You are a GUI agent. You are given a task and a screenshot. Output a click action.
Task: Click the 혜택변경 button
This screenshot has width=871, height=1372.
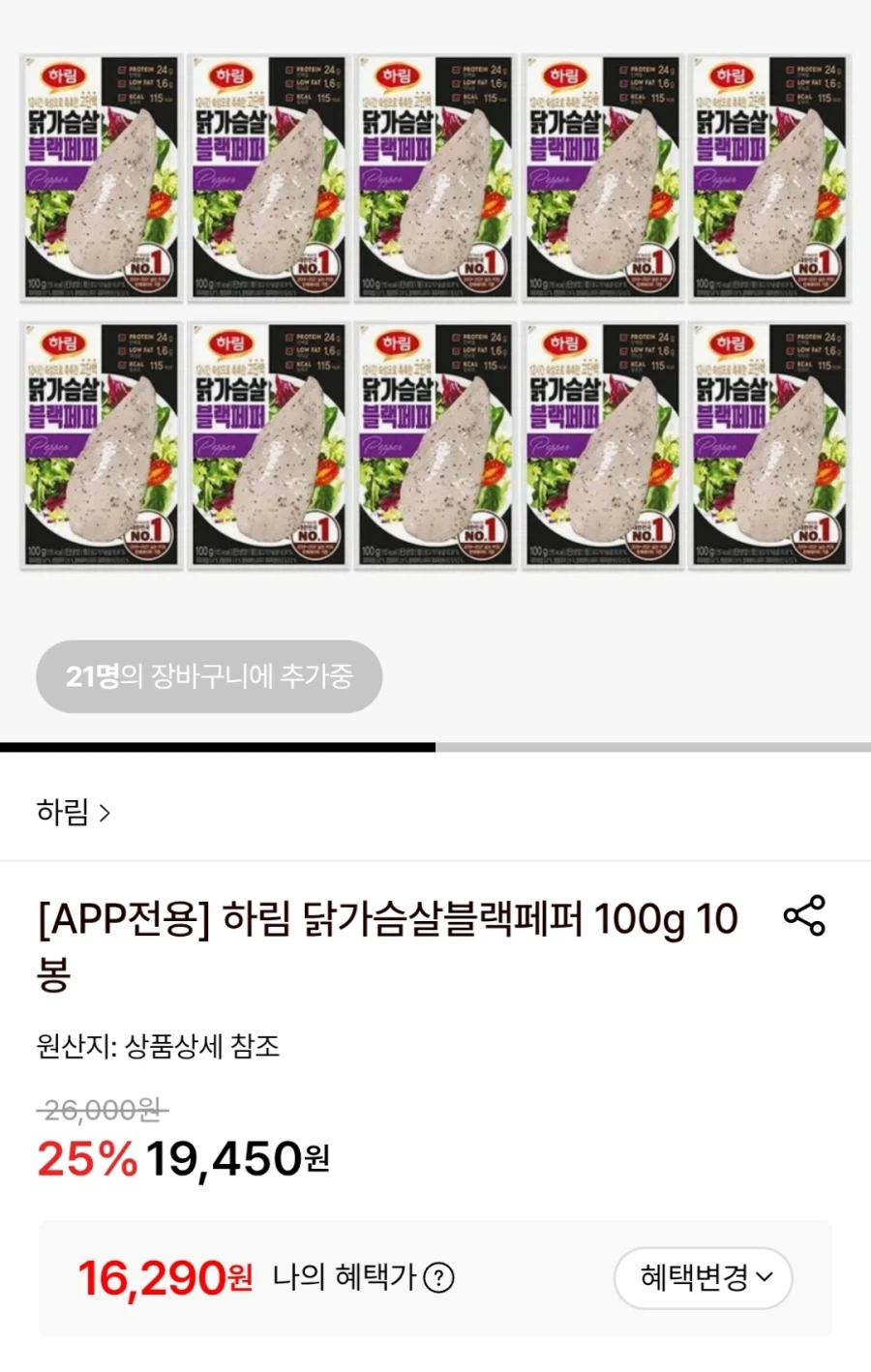pos(704,1277)
